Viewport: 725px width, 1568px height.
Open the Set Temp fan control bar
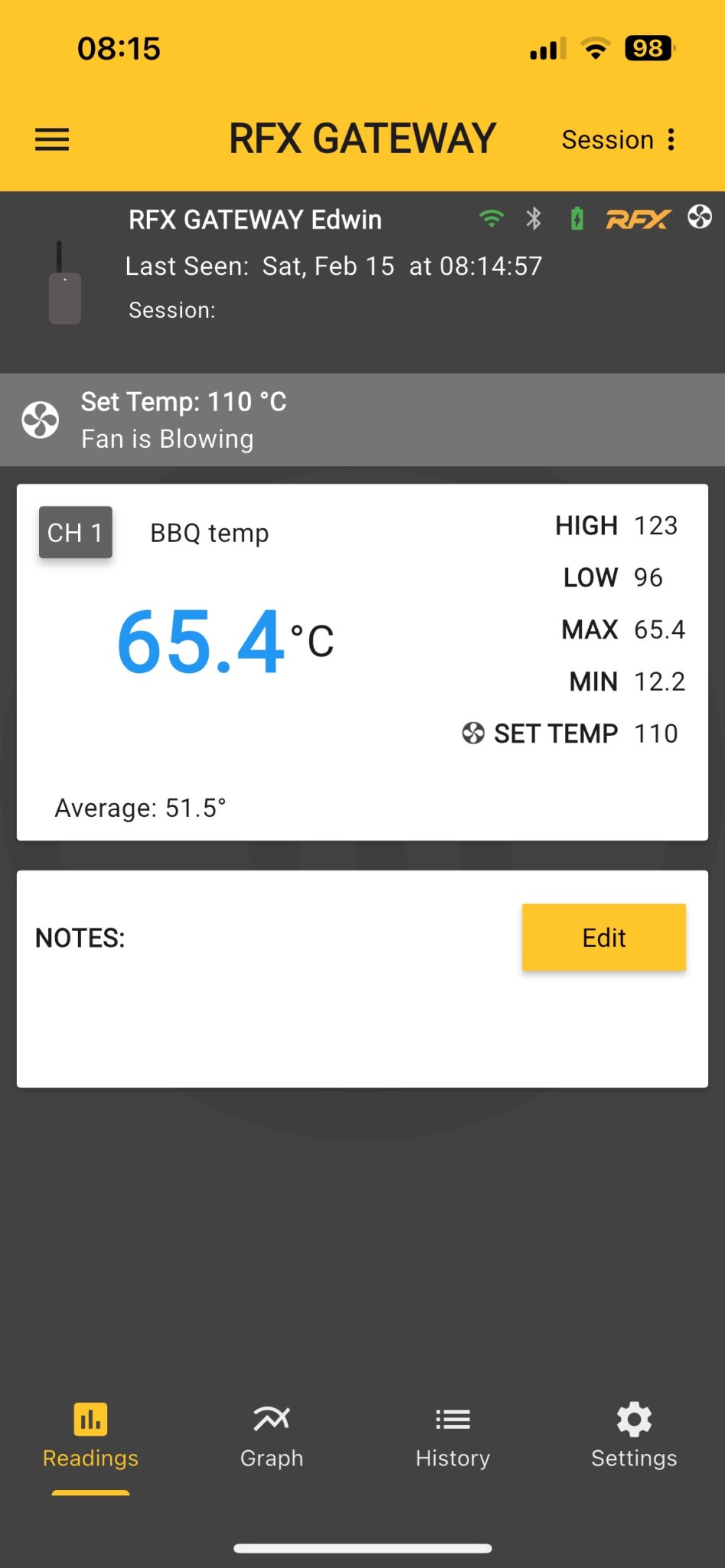click(362, 420)
